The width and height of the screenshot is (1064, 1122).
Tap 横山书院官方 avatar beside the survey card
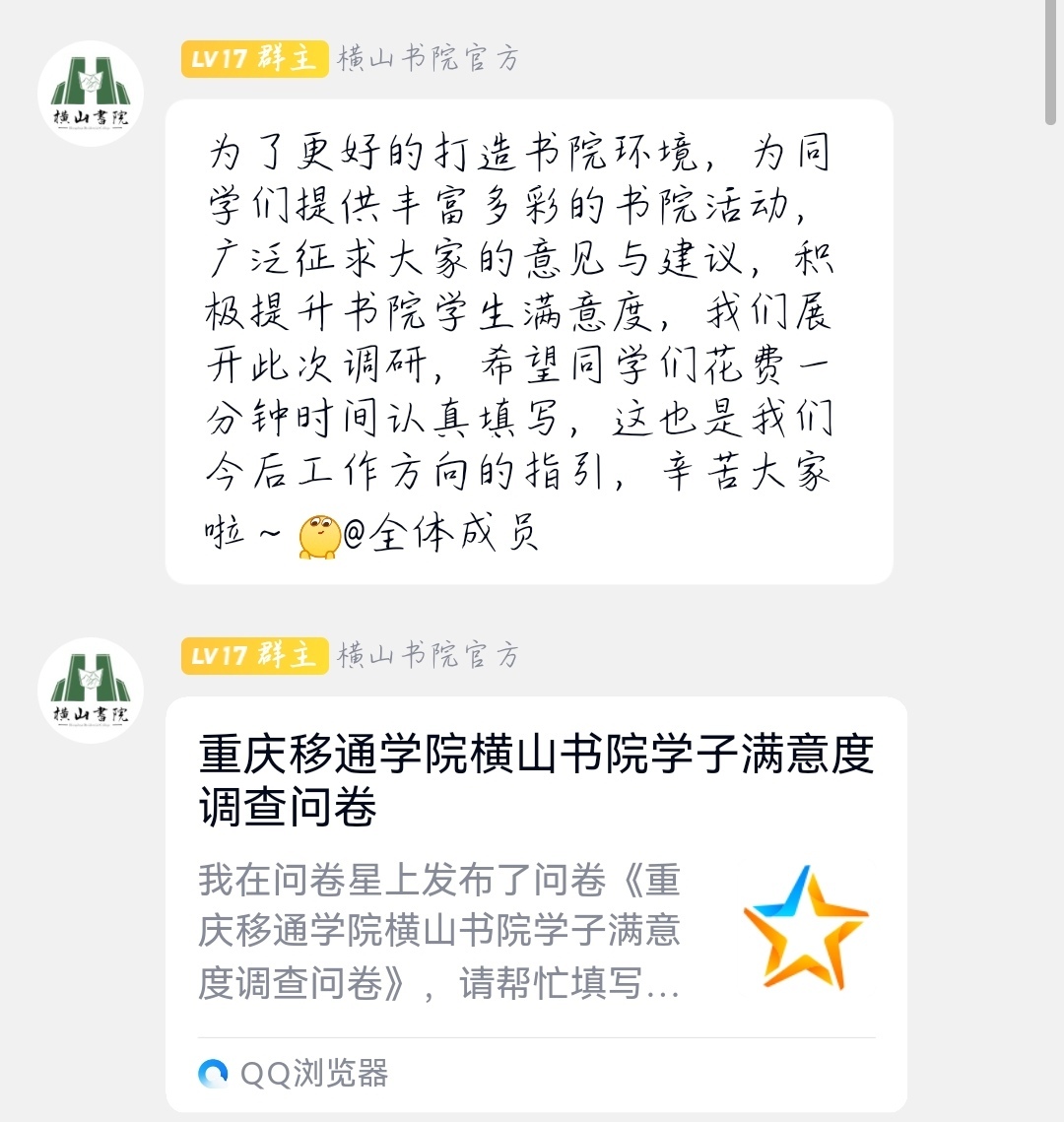coord(91,690)
